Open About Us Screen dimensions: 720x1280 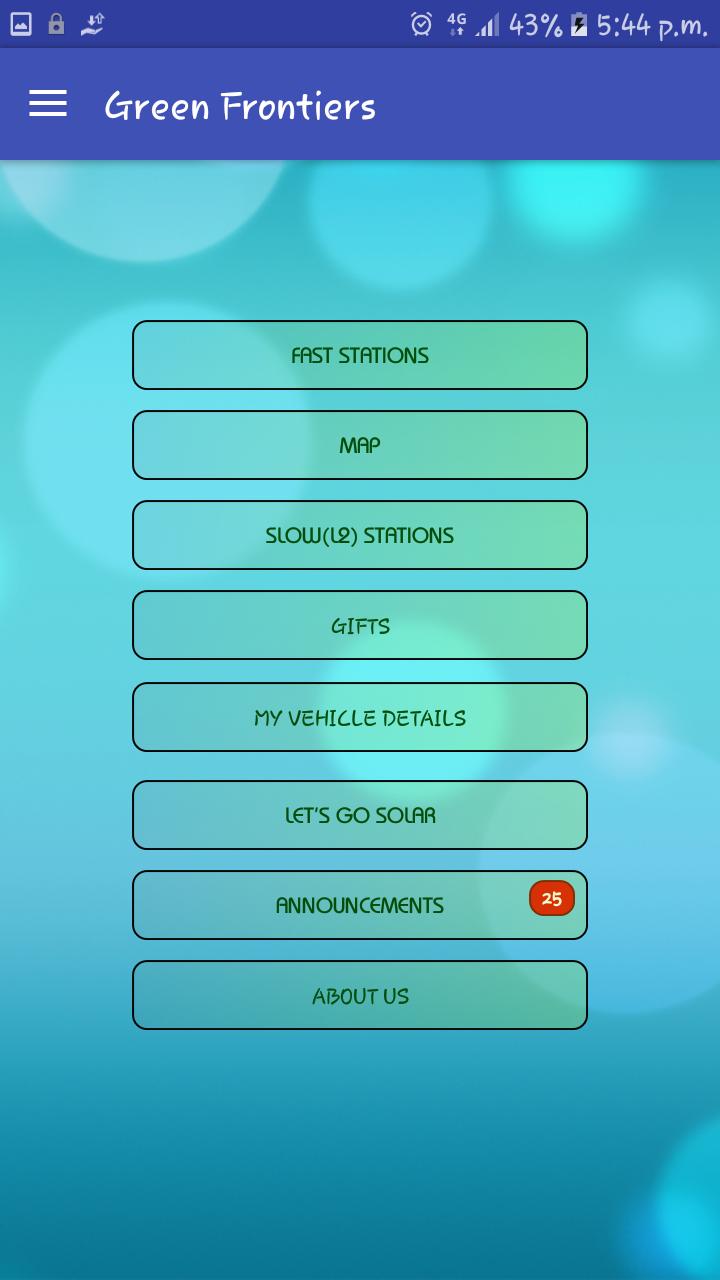pyautogui.click(x=360, y=995)
